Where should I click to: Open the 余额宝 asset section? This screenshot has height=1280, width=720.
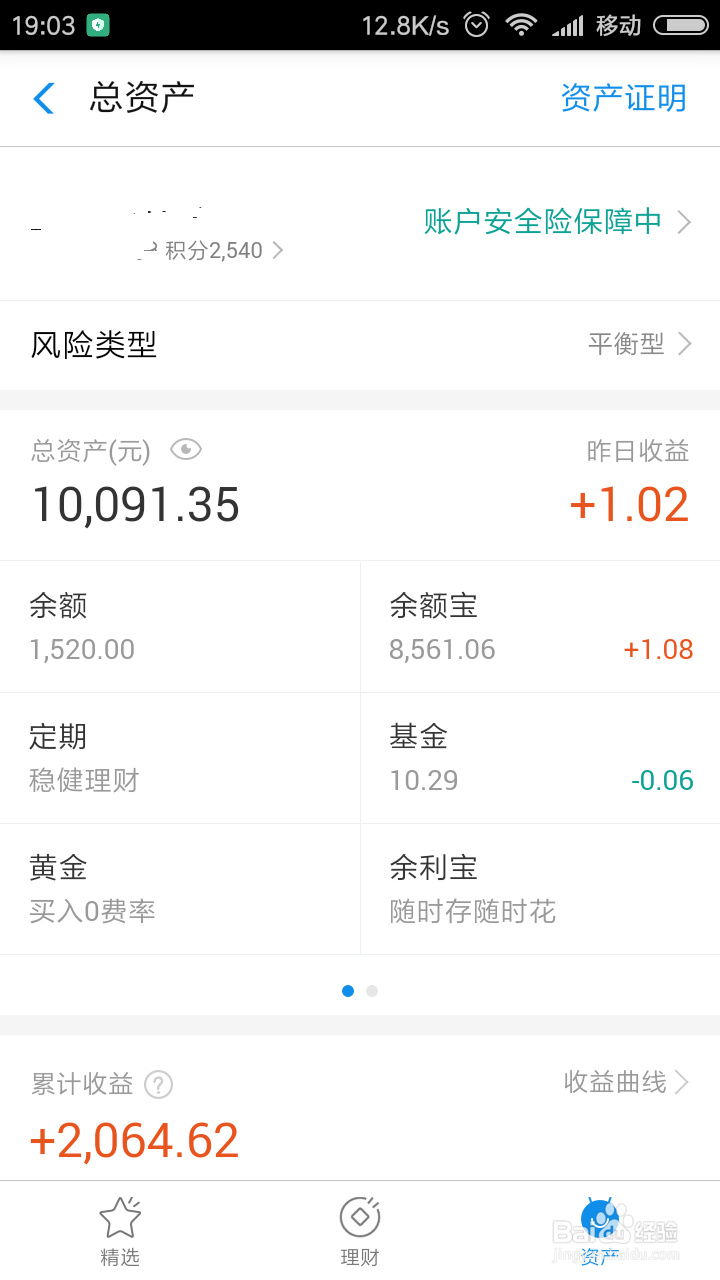[540, 626]
